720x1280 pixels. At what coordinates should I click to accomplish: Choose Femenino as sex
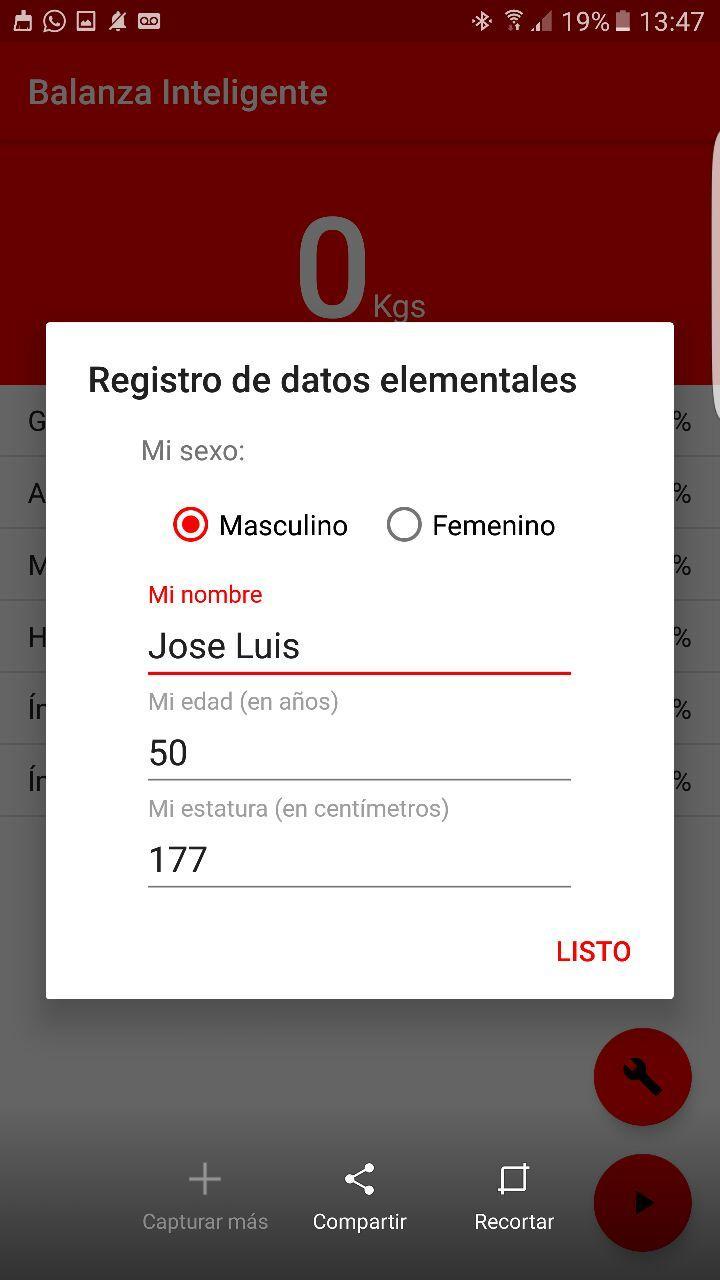tap(404, 525)
